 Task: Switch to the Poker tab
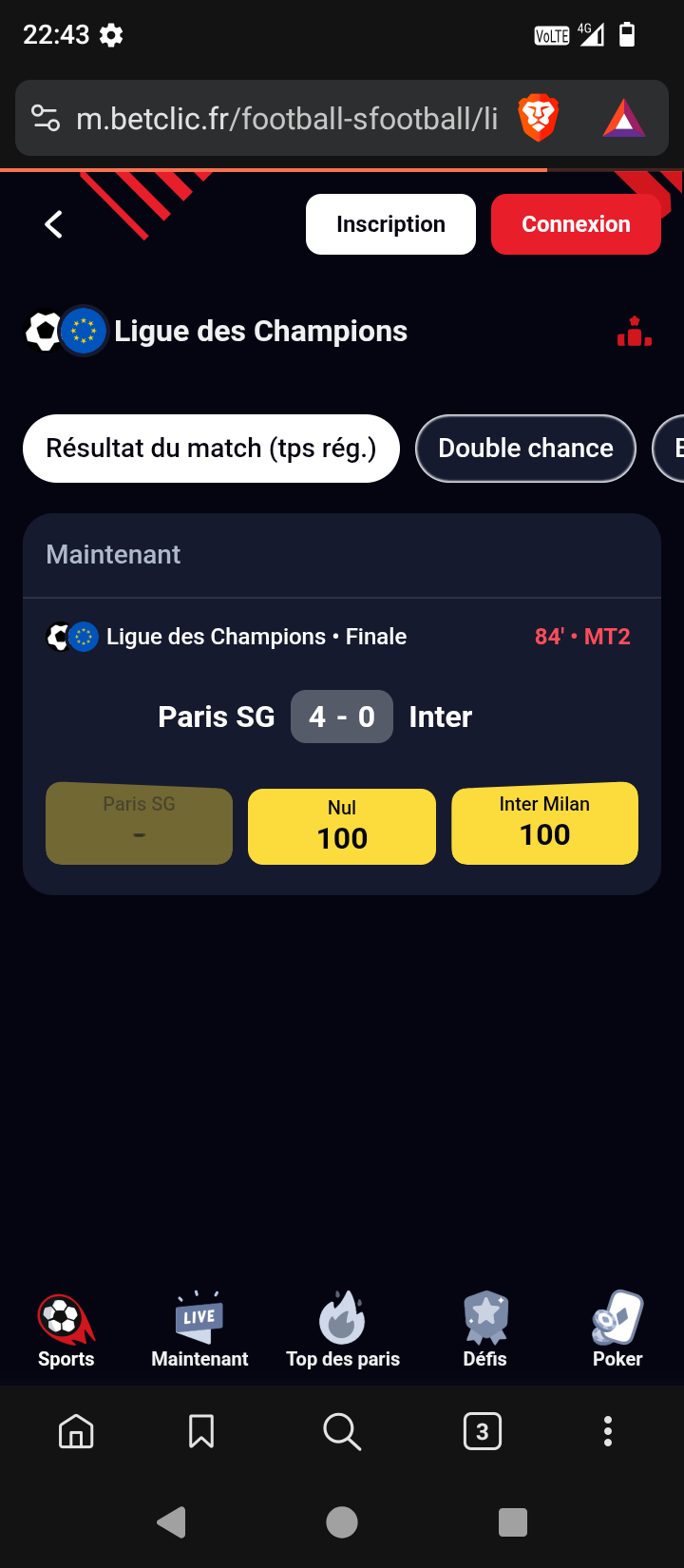[617, 1330]
